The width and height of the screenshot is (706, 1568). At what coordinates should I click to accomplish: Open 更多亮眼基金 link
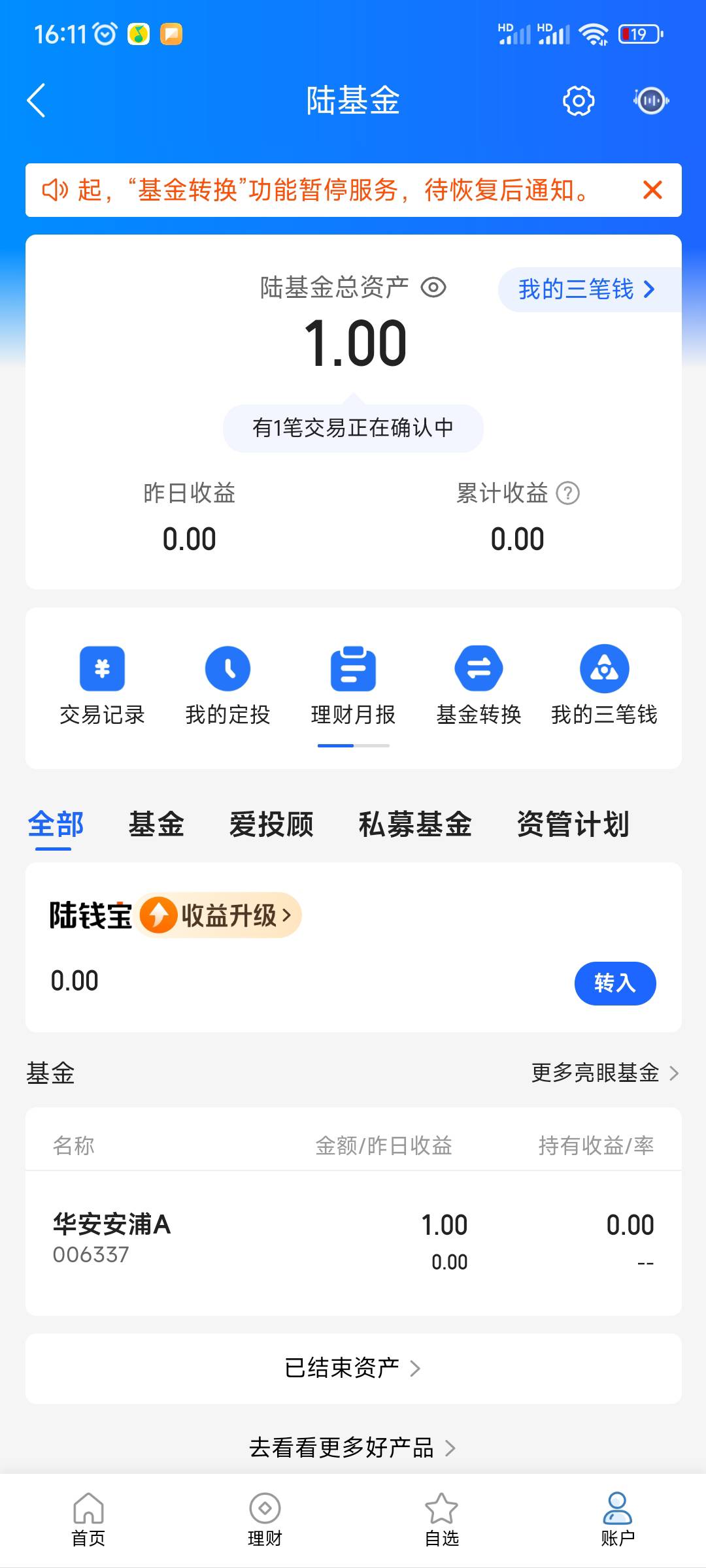(x=605, y=1073)
